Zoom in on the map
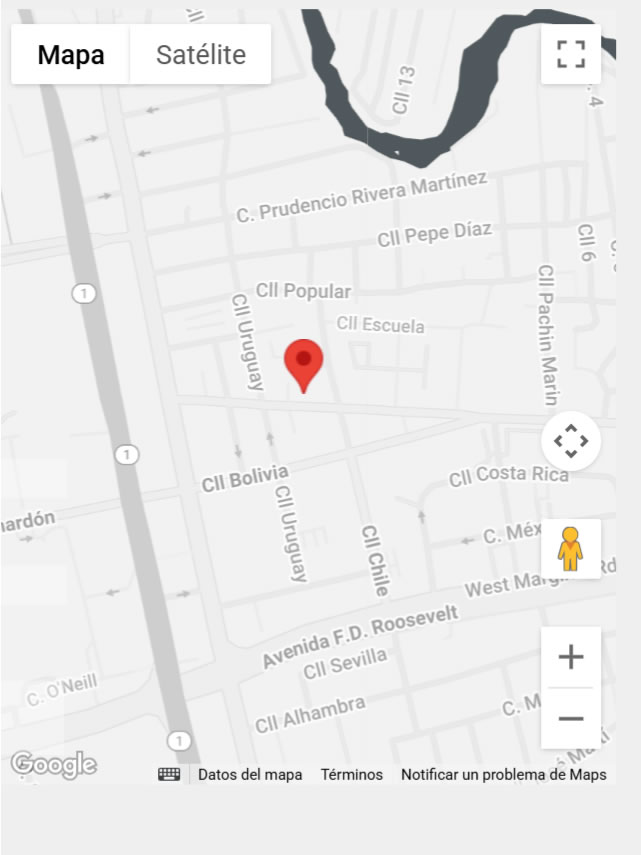 click(571, 657)
